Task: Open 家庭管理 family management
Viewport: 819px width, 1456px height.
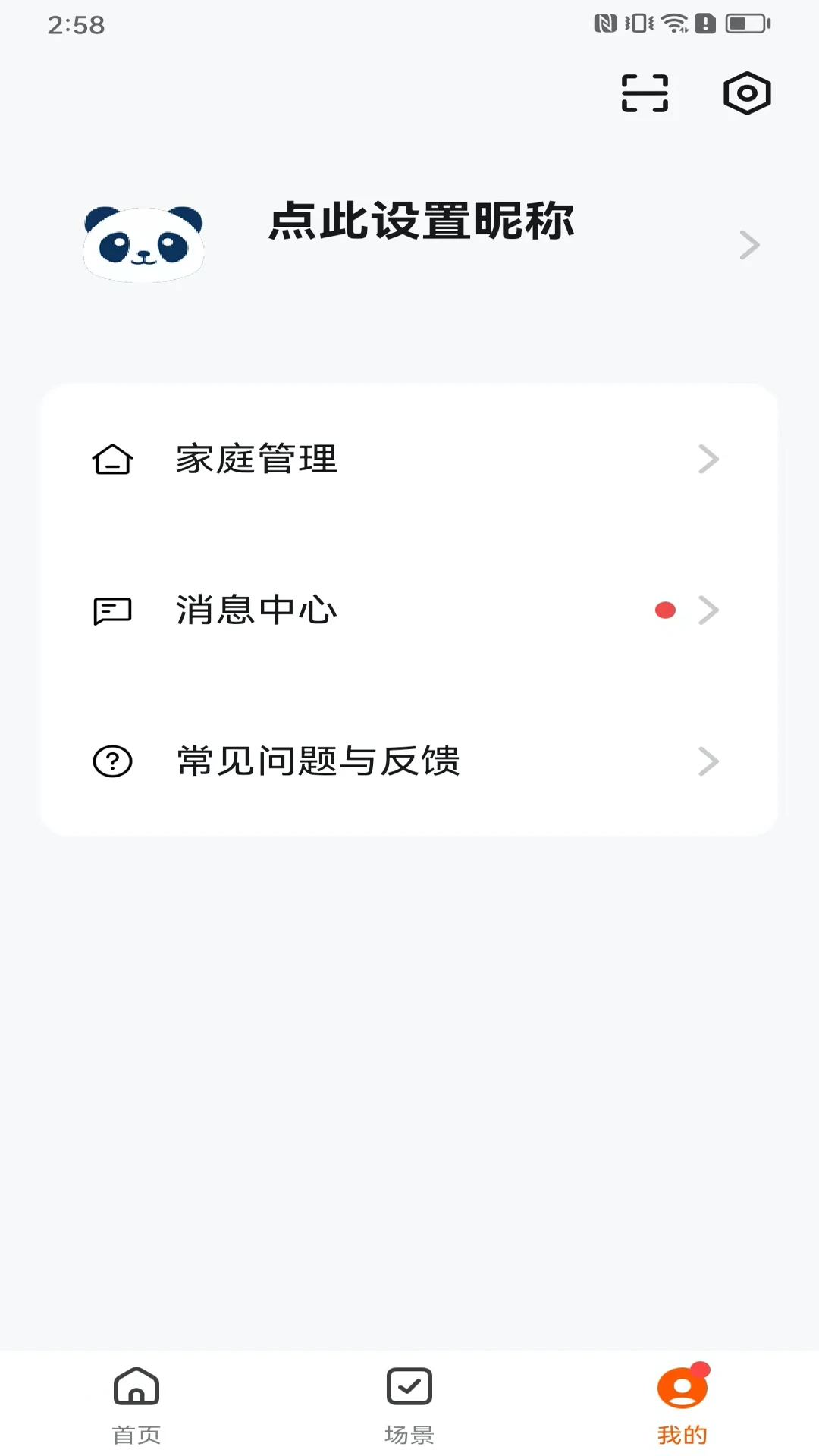Action: click(256, 459)
